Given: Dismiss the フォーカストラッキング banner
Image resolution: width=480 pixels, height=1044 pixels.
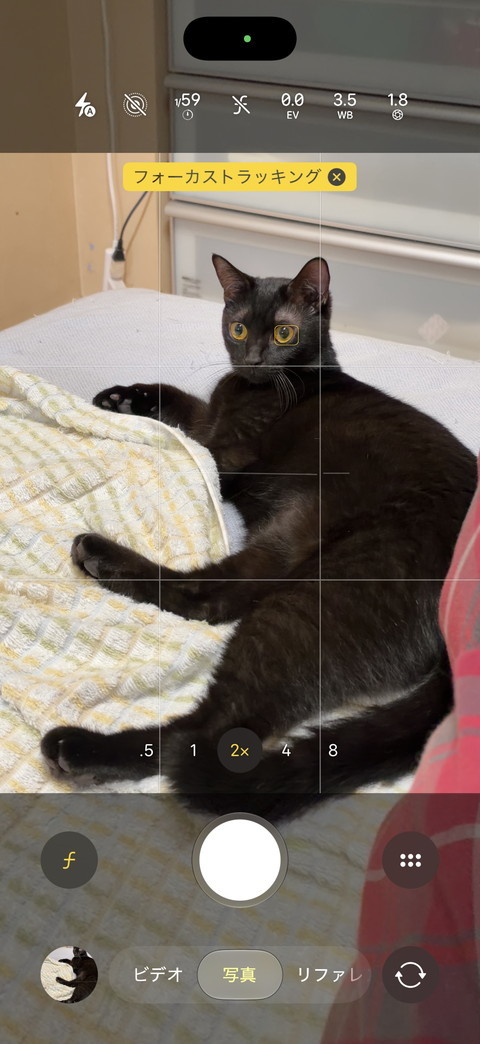Looking at the screenshot, I should [x=337, y=177].
